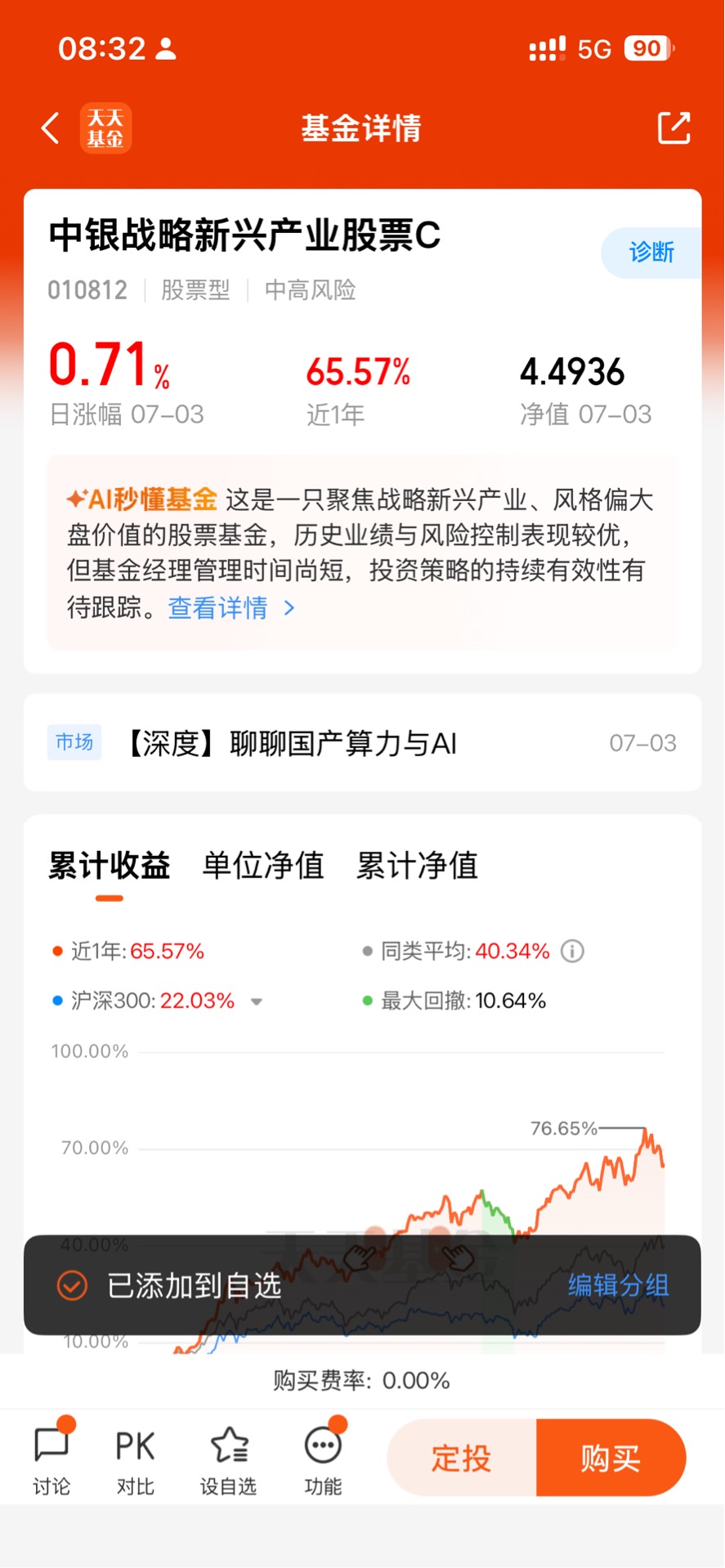Select the 累计收益 chart tab
Viewport: 725px width, 1568px height.
110,866
